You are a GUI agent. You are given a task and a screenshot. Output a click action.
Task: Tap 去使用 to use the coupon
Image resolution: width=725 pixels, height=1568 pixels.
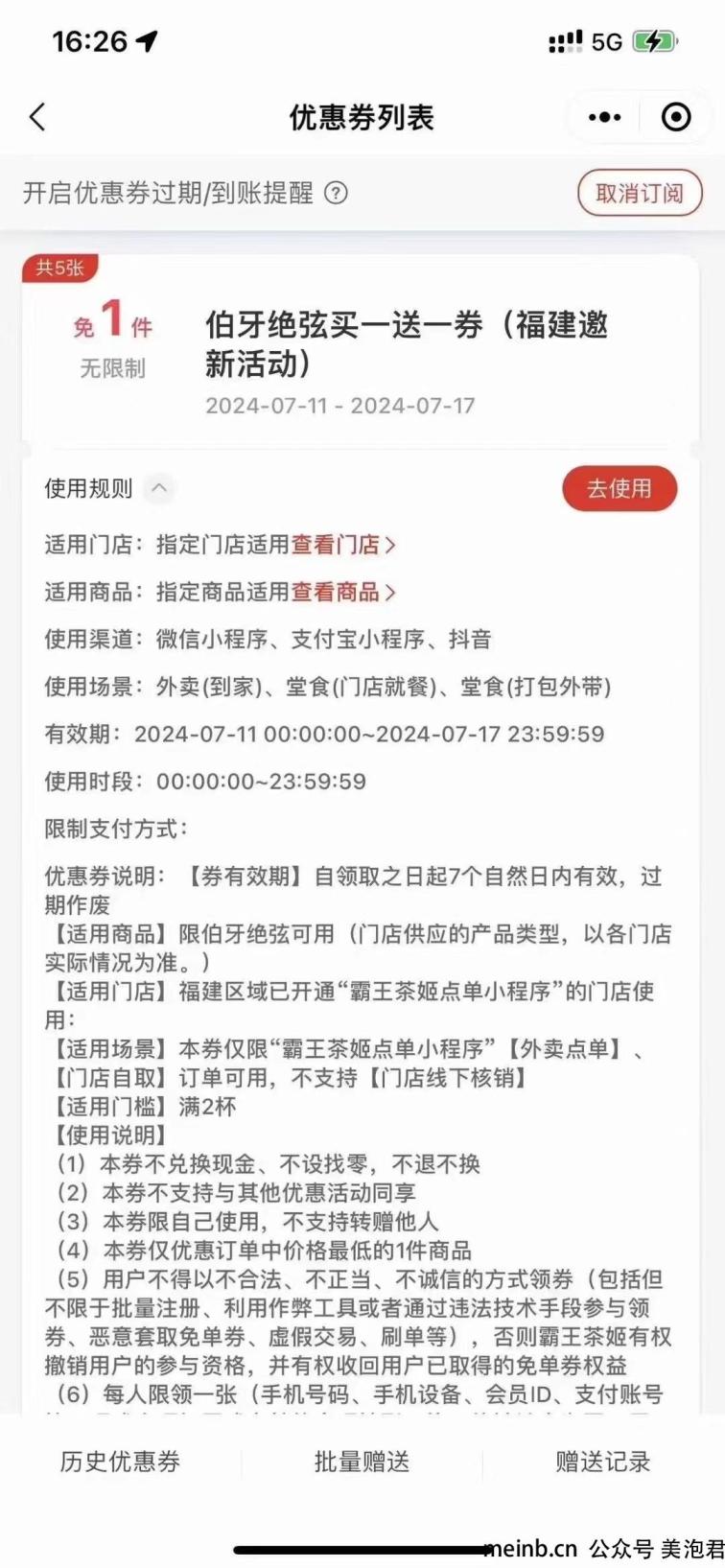620,489
